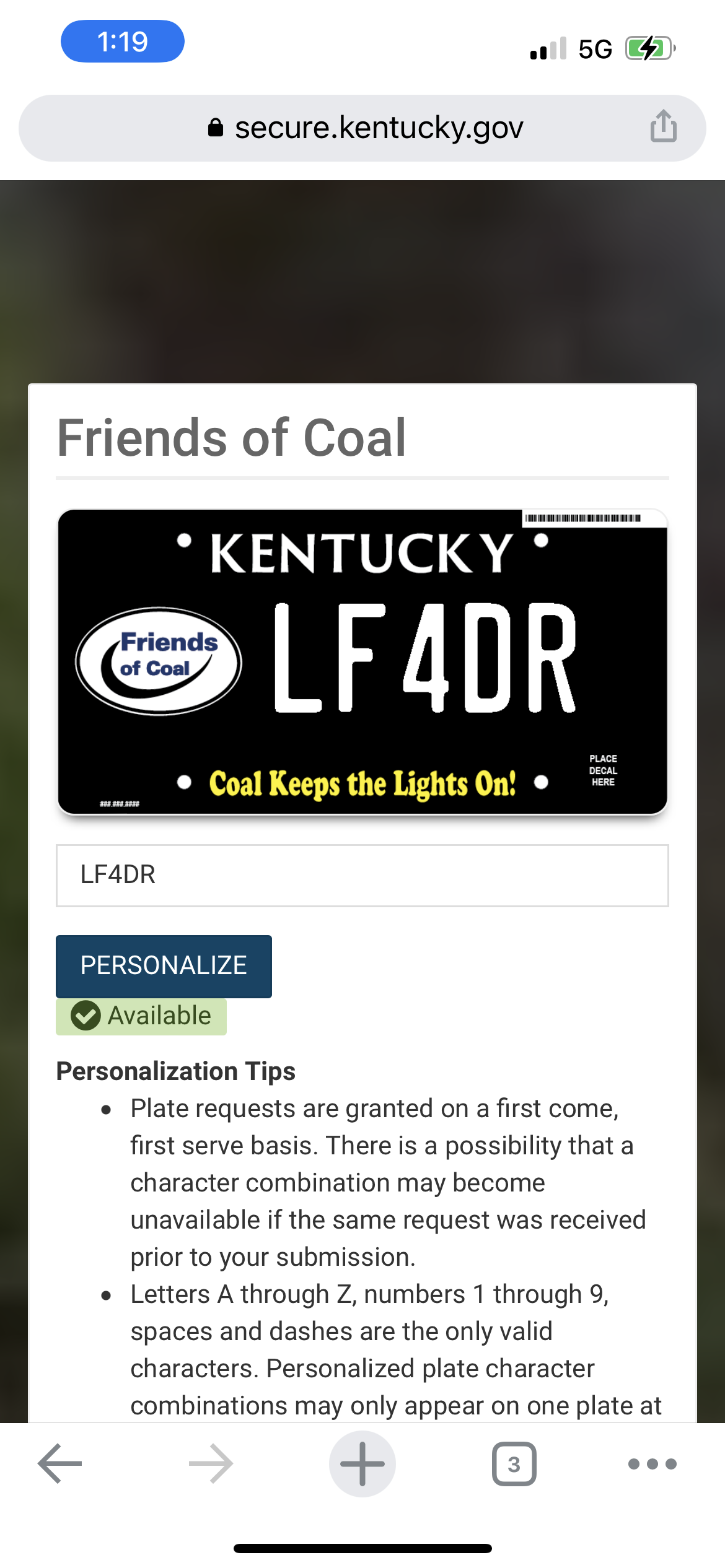Open the browser overflow menu
Viewport: 725px width, 1568px height.
tap(652, 1464)
